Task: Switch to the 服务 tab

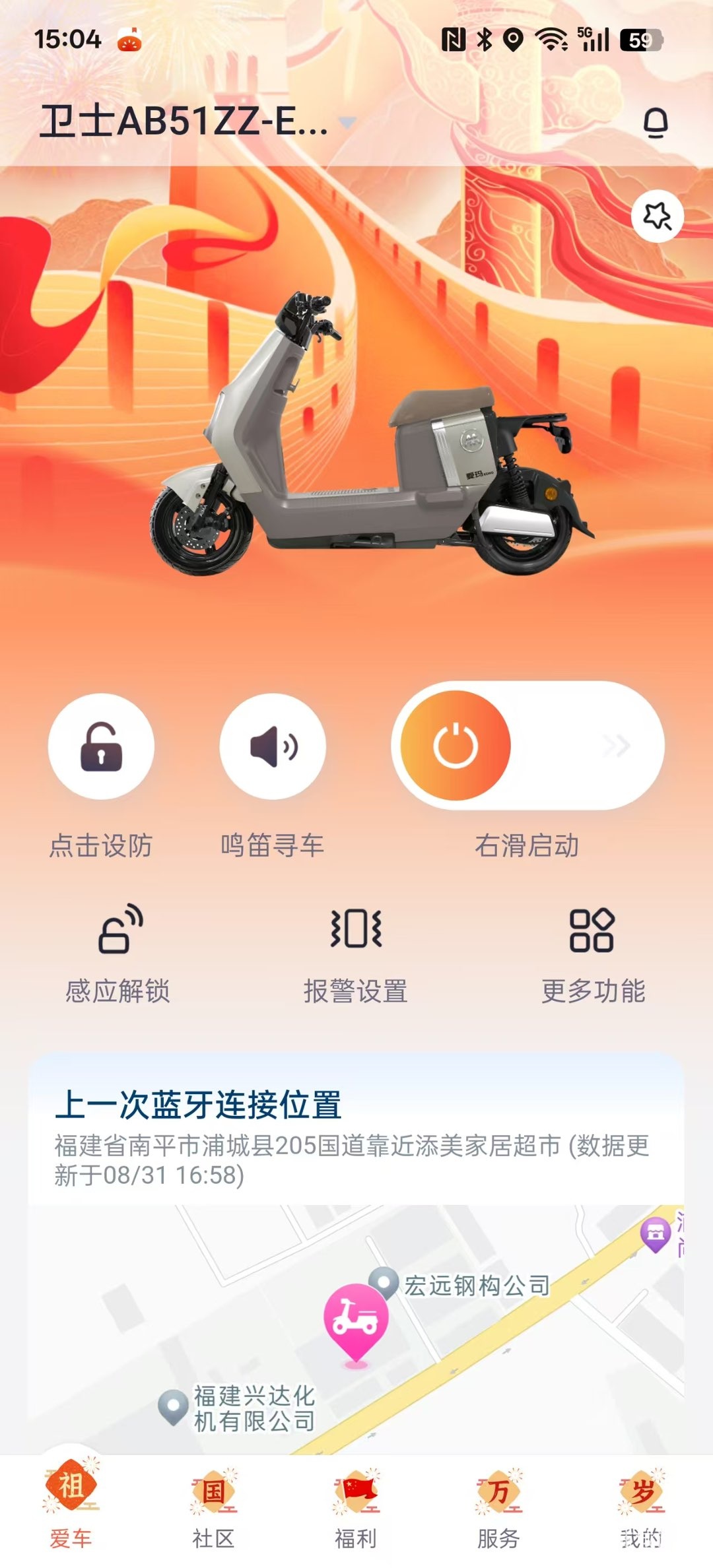Action: 498,1507
